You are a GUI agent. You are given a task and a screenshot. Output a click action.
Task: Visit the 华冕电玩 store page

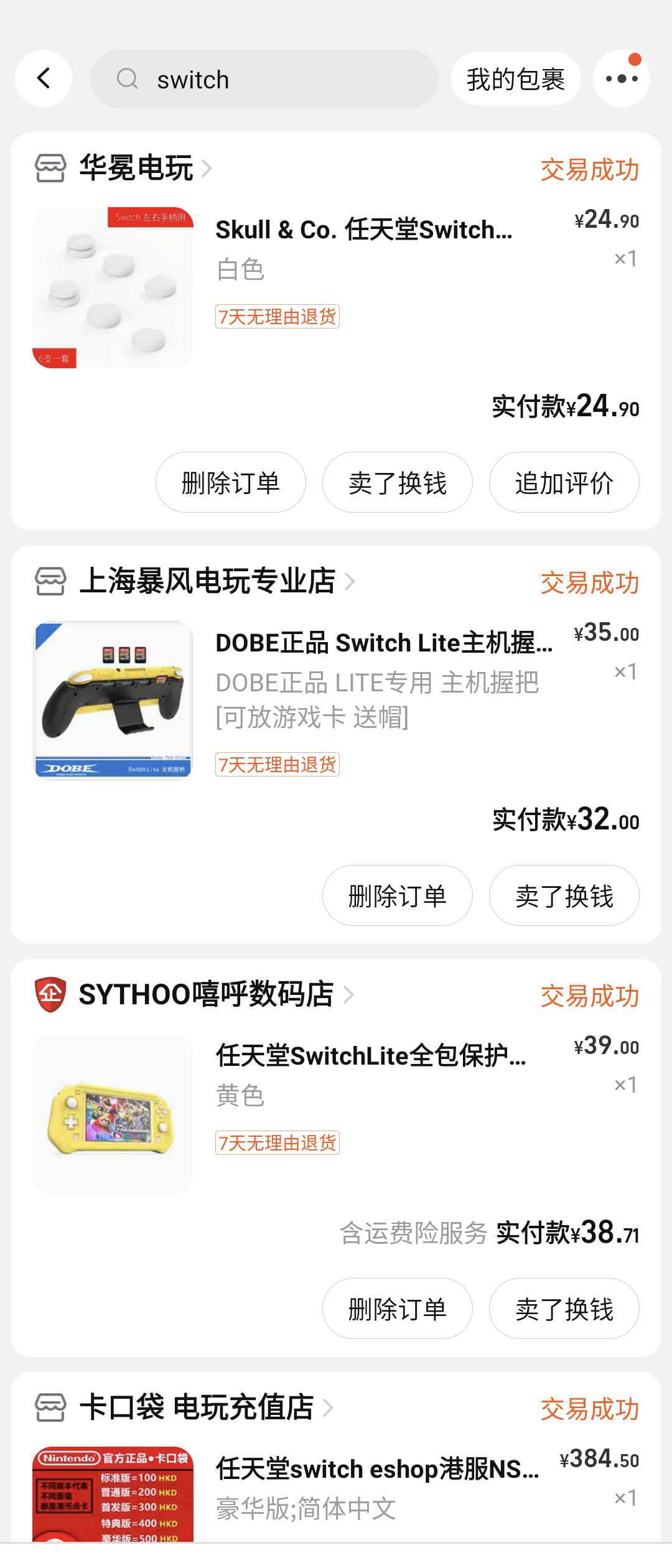click(x=137, y=168)
